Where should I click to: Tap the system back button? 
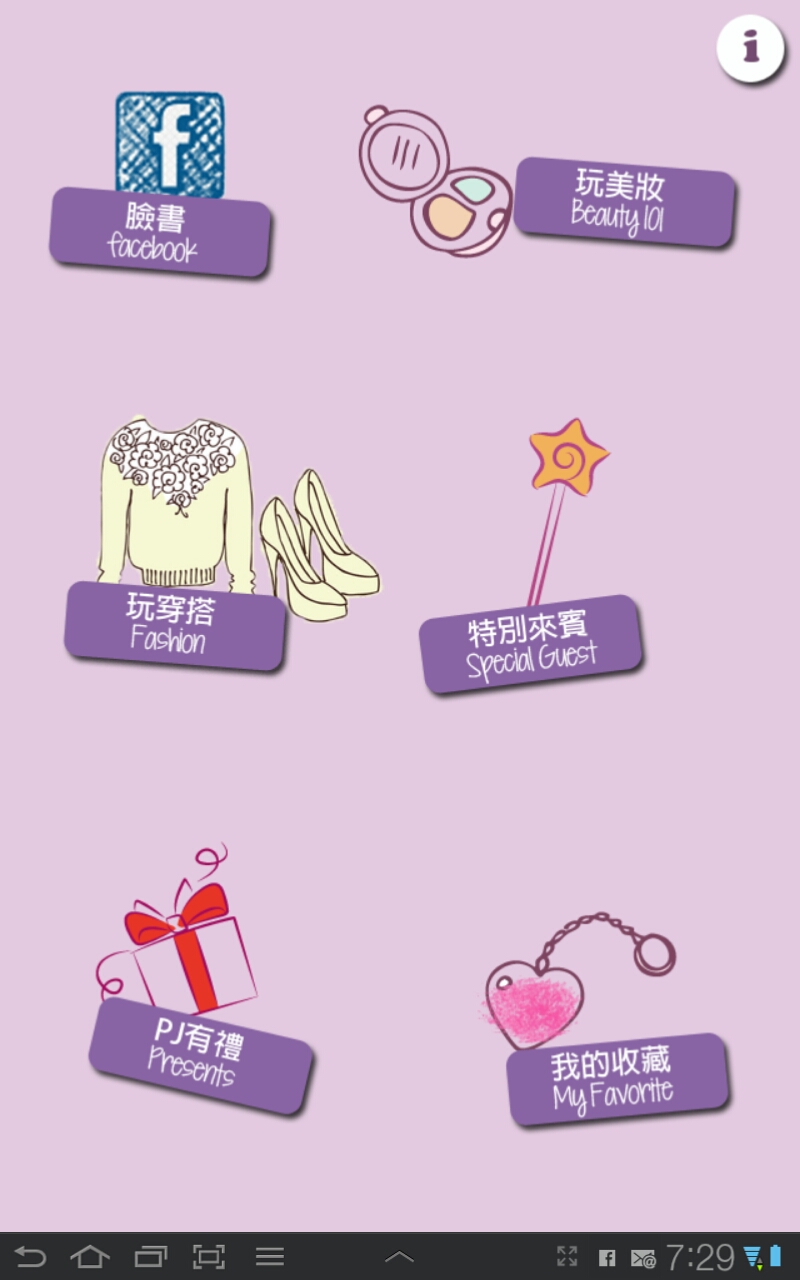[30, 1257]
